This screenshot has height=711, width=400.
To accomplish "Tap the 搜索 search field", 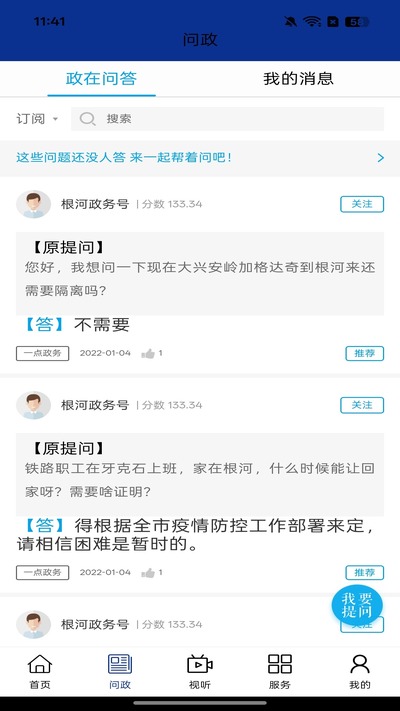I will pyautogui.click(x=227, y=119).
